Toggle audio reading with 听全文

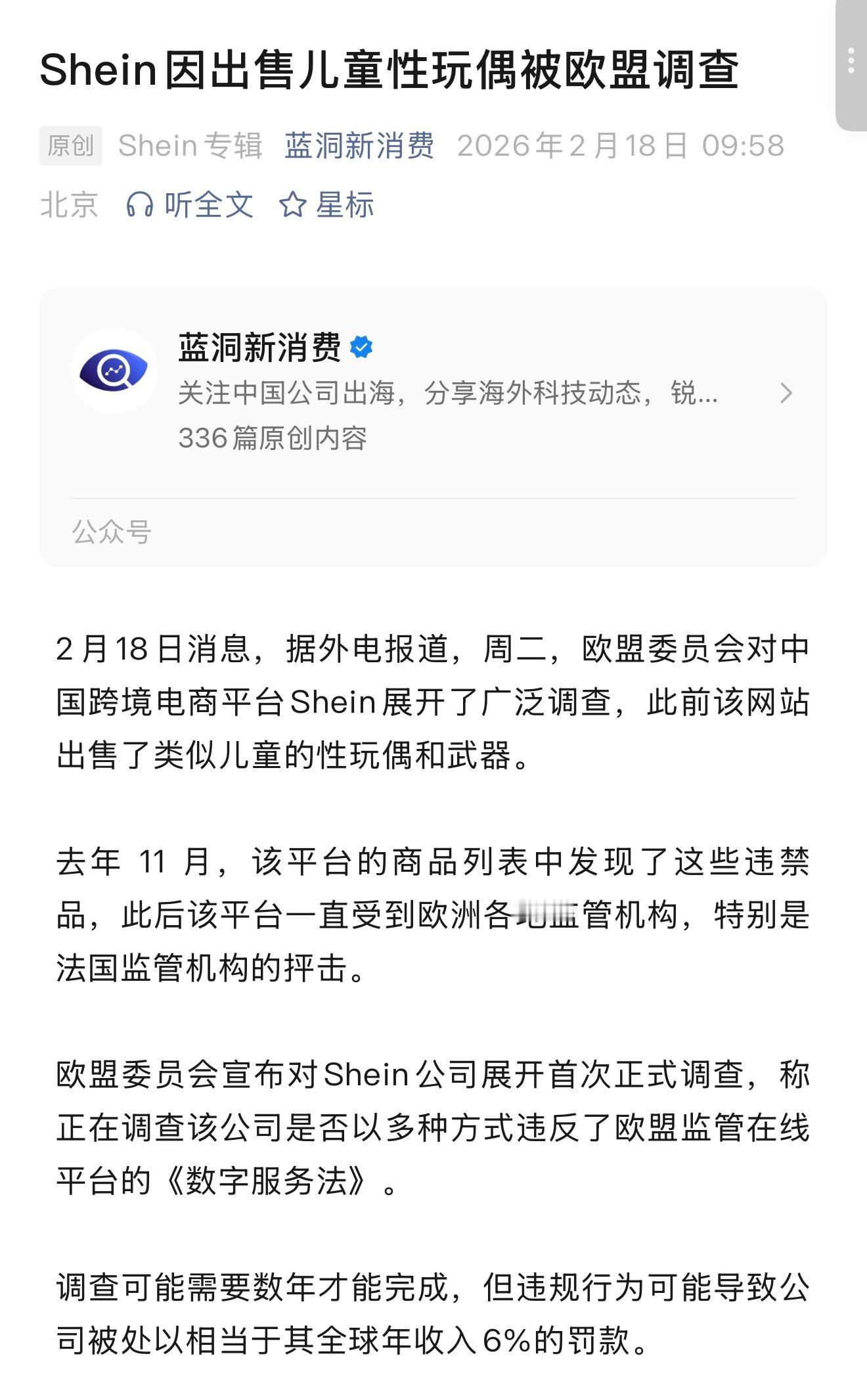click(197, 206)
